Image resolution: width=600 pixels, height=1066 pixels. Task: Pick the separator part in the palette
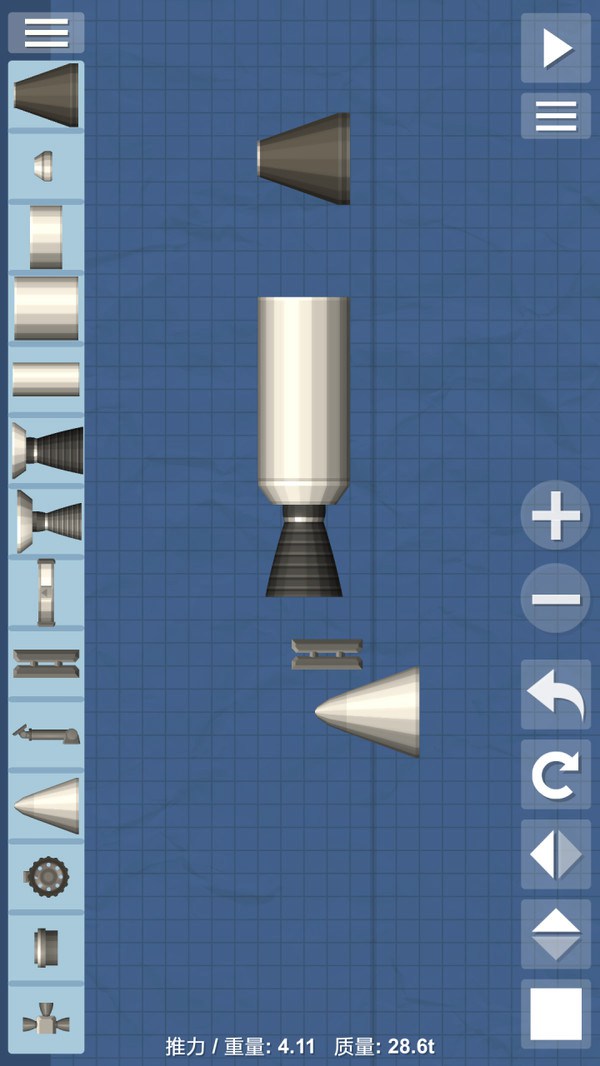46,663
